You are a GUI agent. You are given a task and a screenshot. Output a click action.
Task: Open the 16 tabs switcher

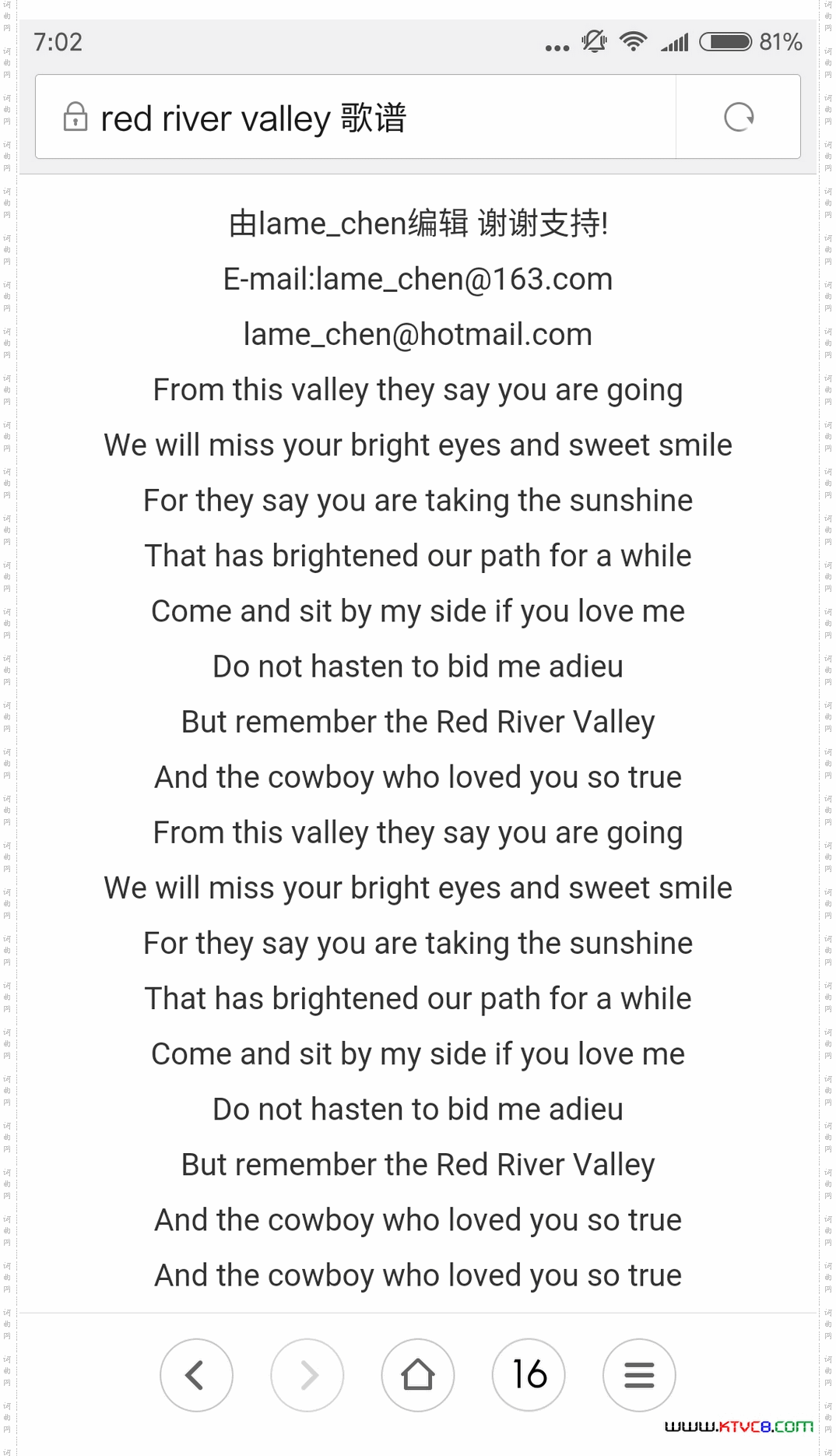coord(529,1374)
